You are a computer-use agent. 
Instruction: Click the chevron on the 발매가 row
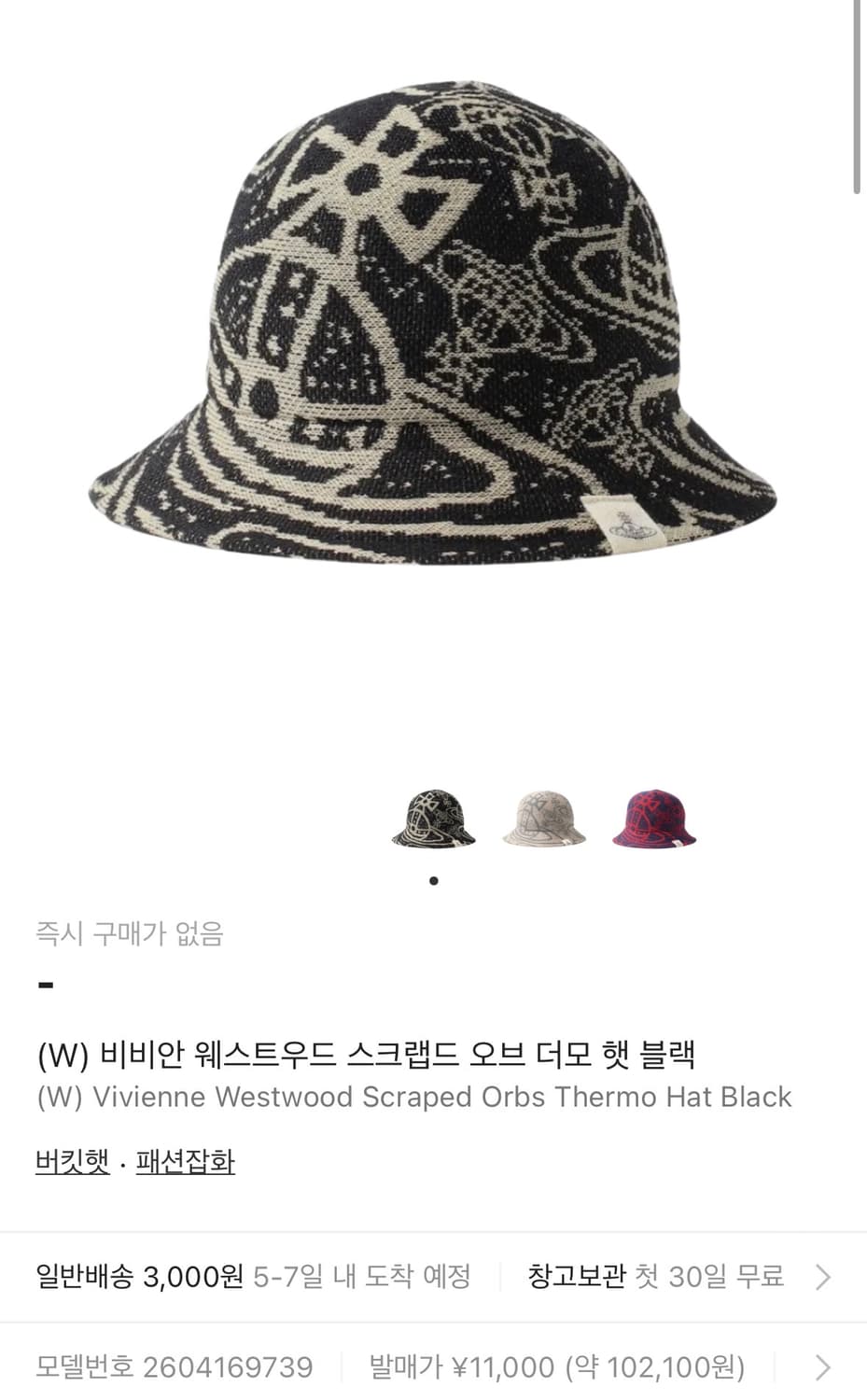click(x=821, y=1368)
